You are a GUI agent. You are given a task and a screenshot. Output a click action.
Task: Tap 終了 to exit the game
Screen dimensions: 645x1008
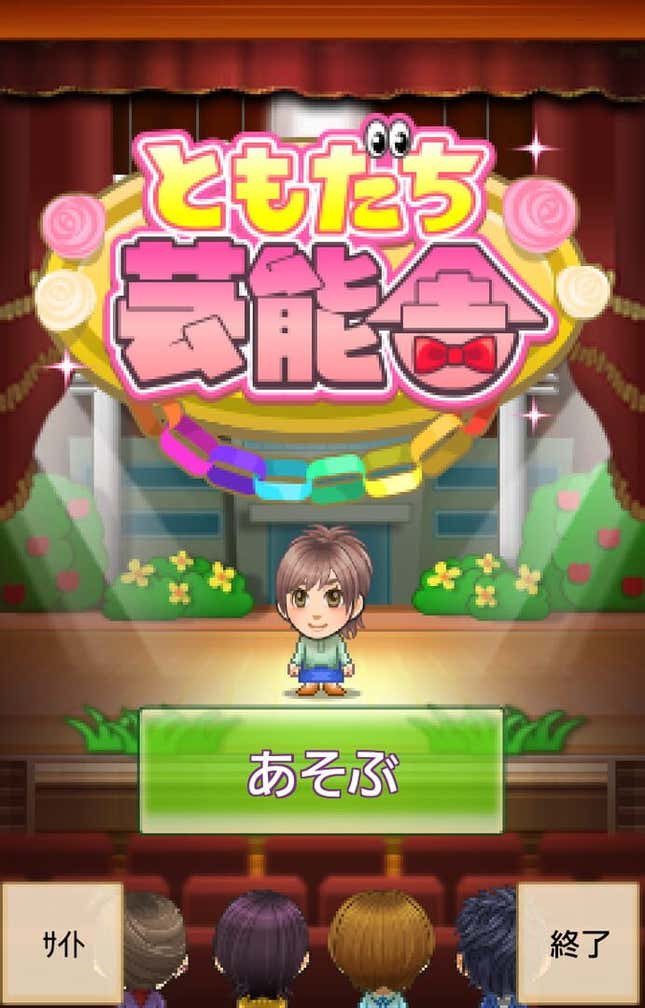[579, 943]
